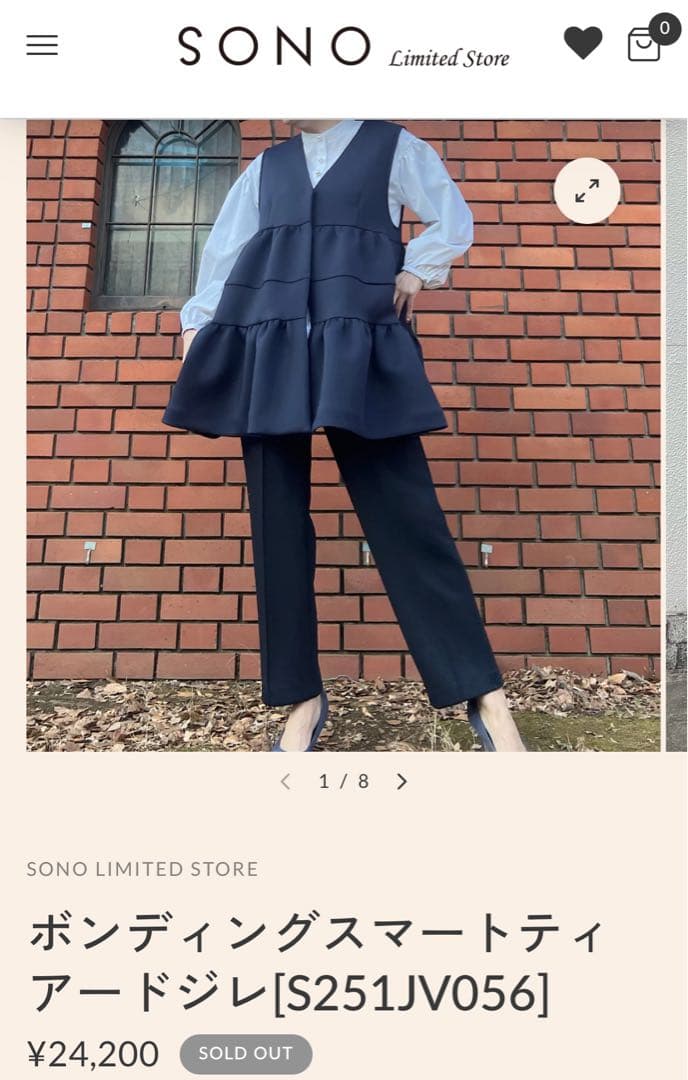Screen dimensions: 688x1080
Task: View the shopping cart
Action: (645, 44)
